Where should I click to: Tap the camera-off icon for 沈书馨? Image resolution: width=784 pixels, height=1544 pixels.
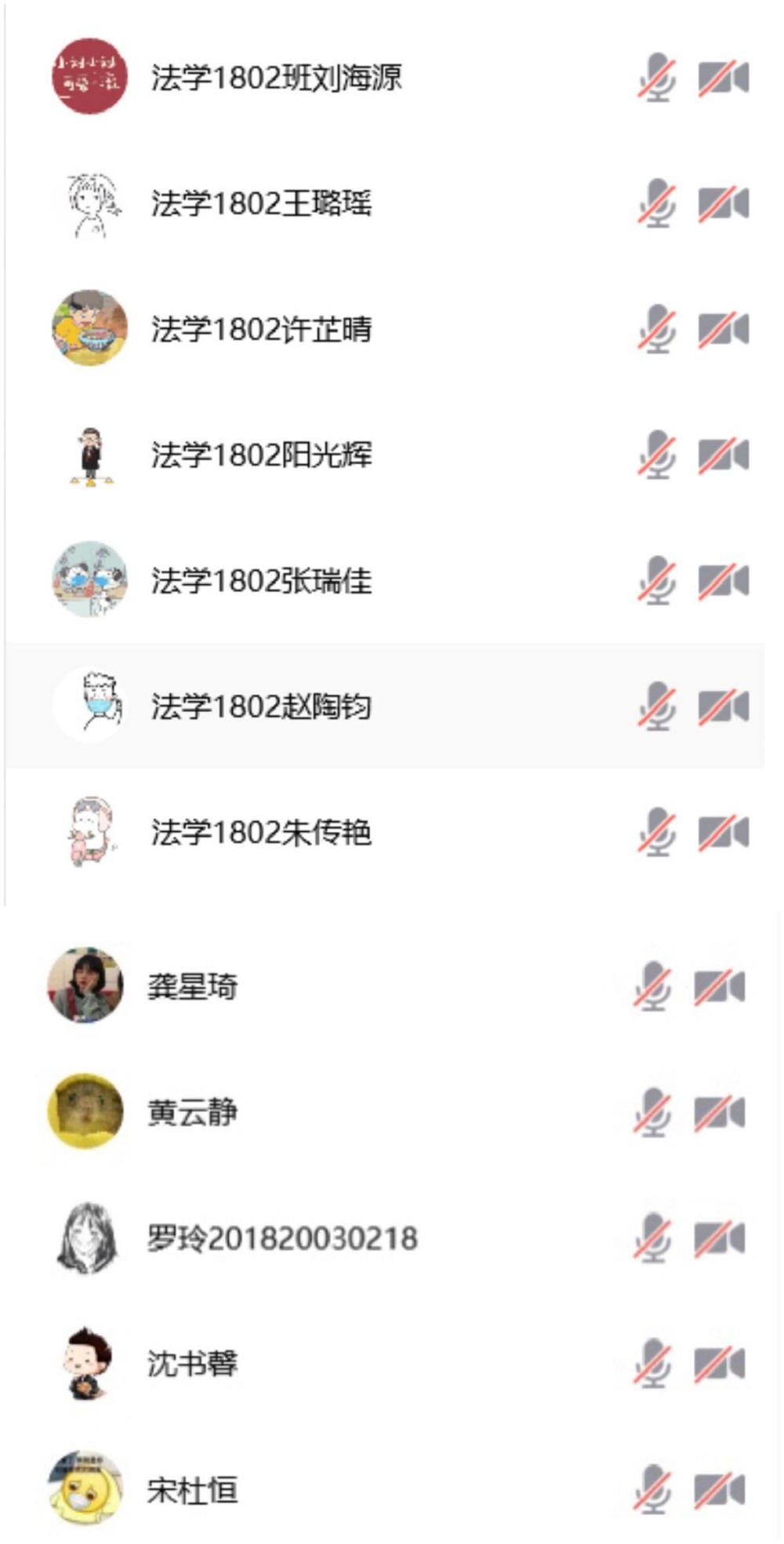(x=719, y=1364)
